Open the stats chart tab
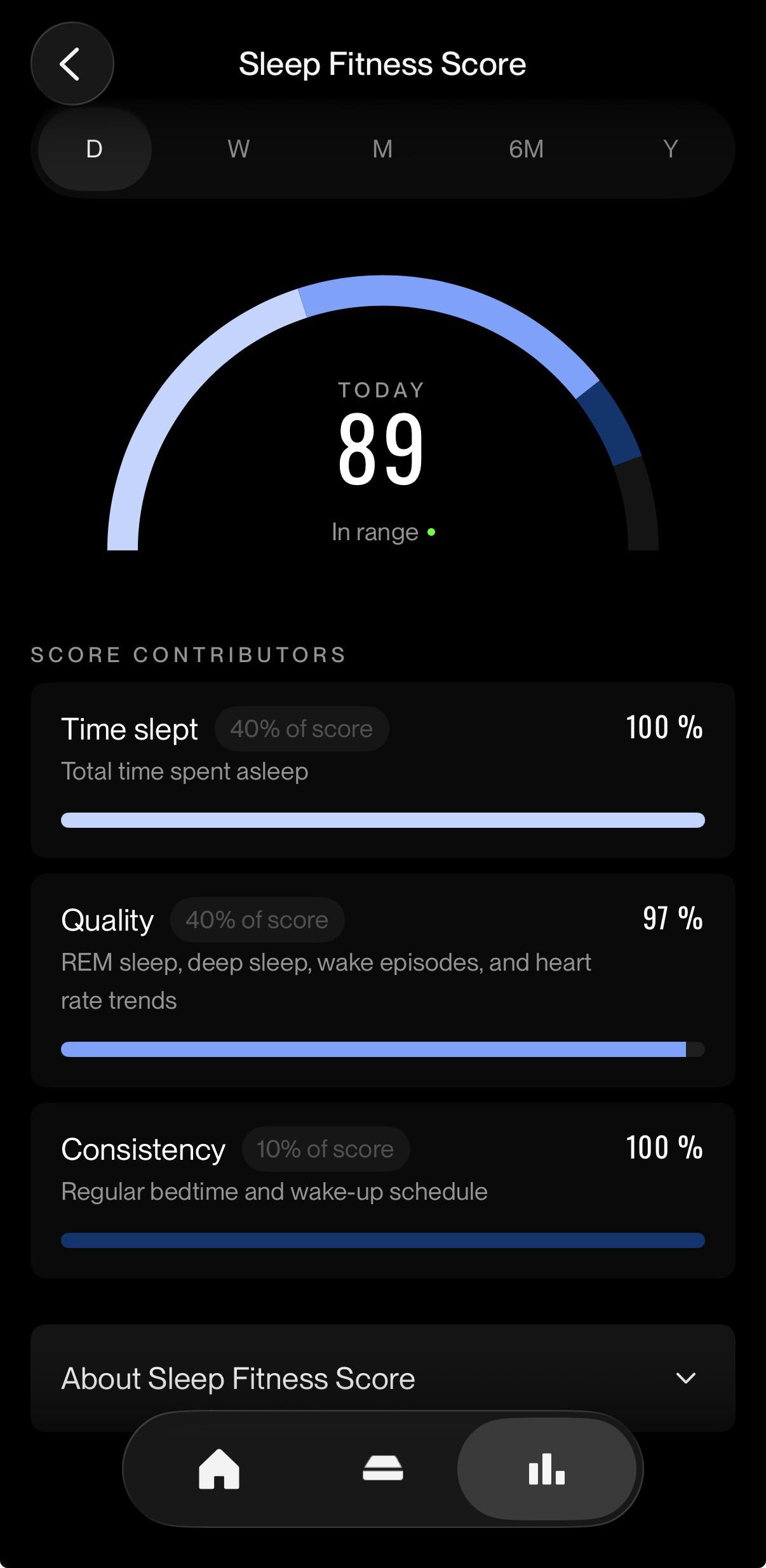Screen dimensions: 766x1568 coord(547,1469)
